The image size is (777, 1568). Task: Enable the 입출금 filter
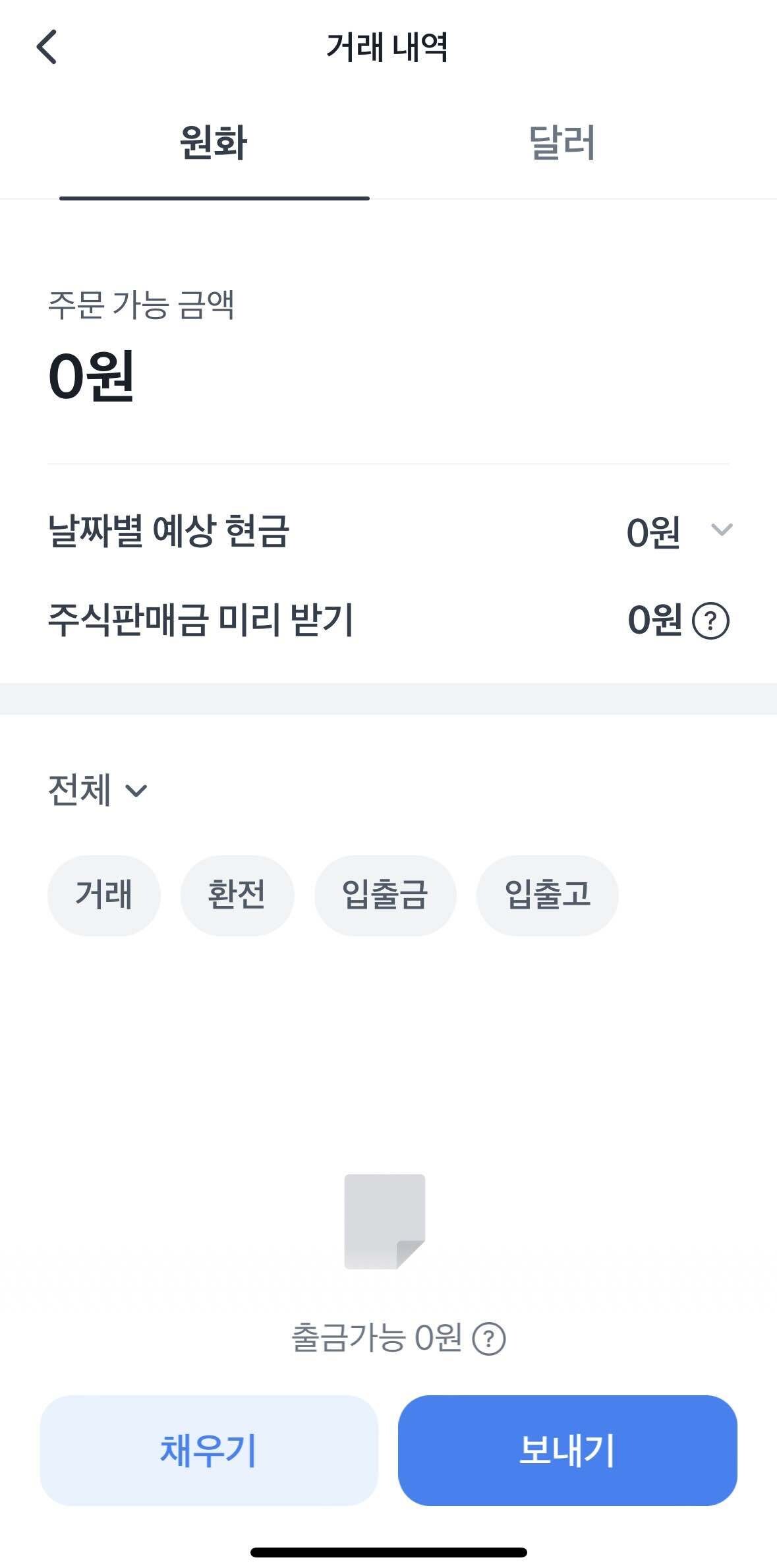[x=386, y=895]
